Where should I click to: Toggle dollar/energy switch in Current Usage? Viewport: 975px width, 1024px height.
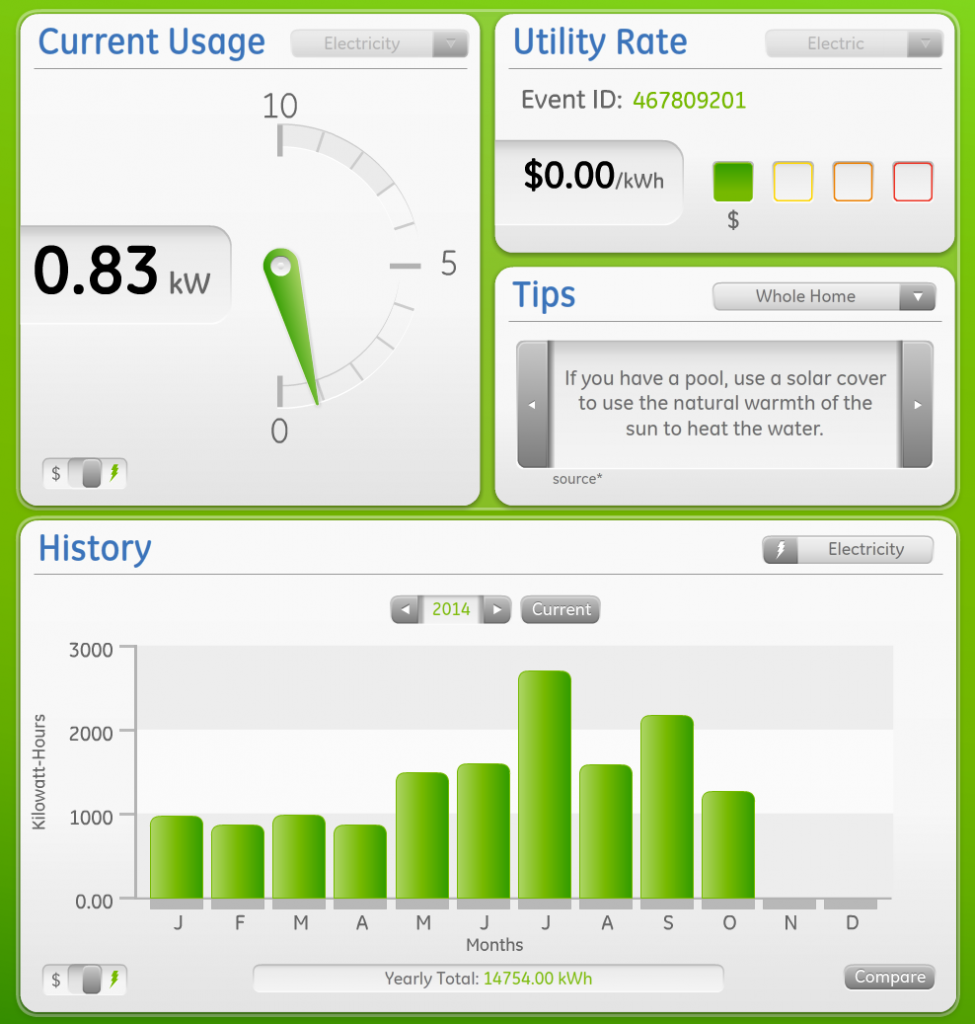(x=86, y=473)
